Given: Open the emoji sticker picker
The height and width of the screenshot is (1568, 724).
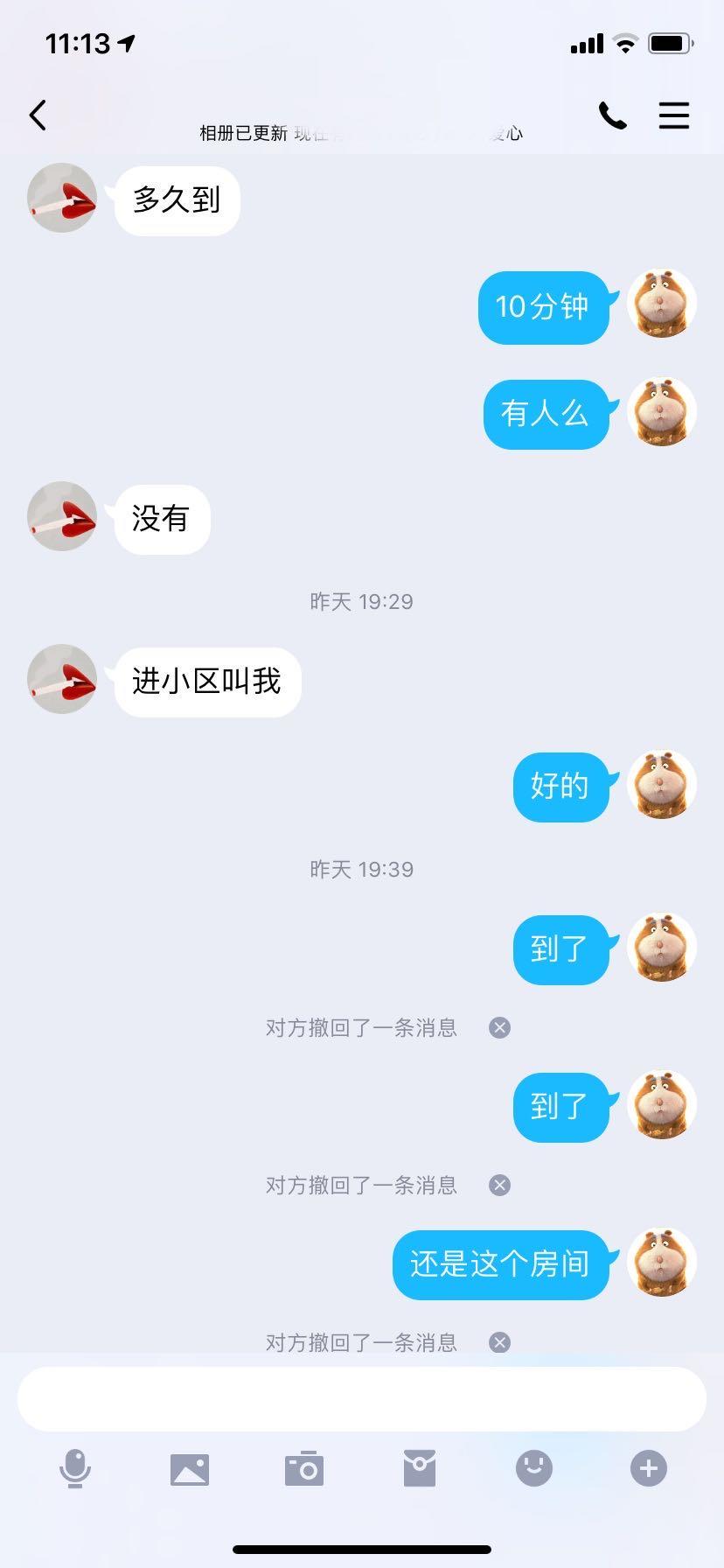Looking at the screenshot, I should pyautogui.click(x=534, y=1469).
